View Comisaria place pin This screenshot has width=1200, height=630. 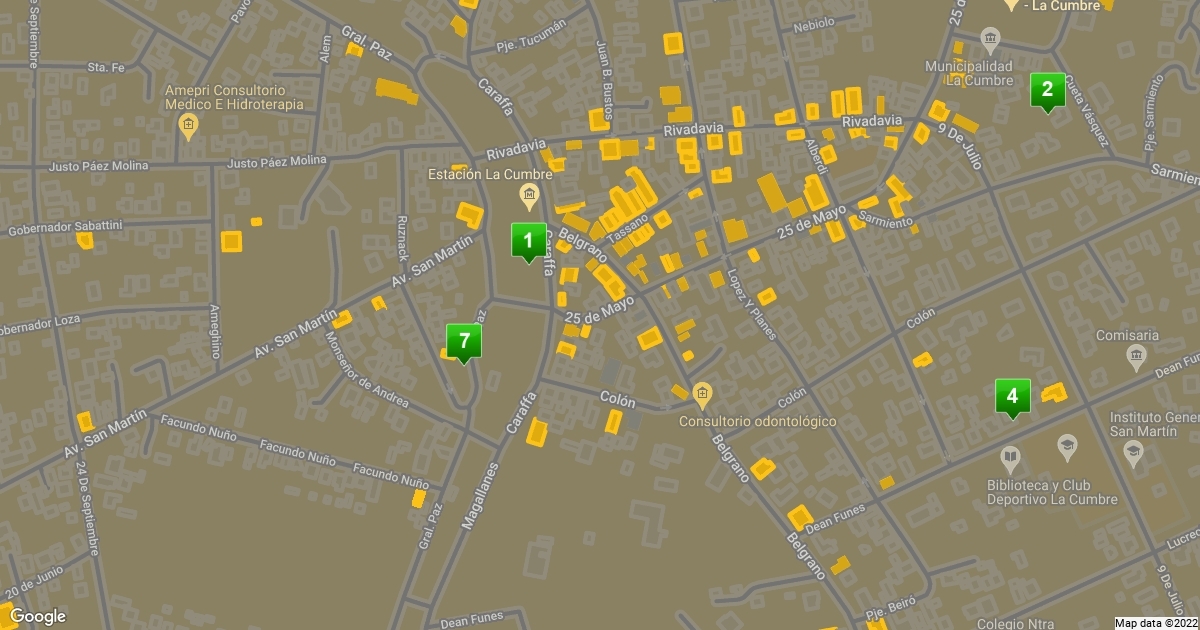coord(1135,355)
